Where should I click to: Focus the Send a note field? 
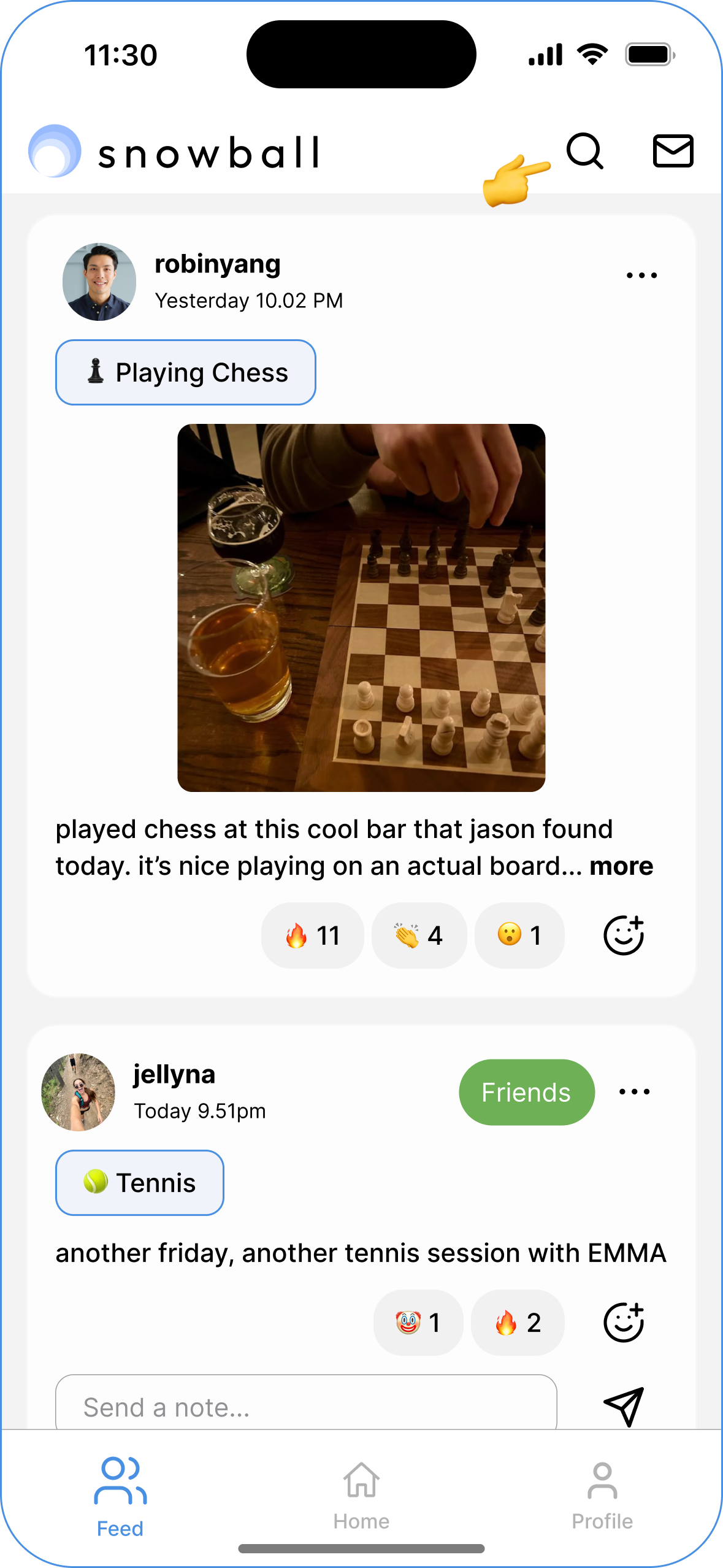306,1404
